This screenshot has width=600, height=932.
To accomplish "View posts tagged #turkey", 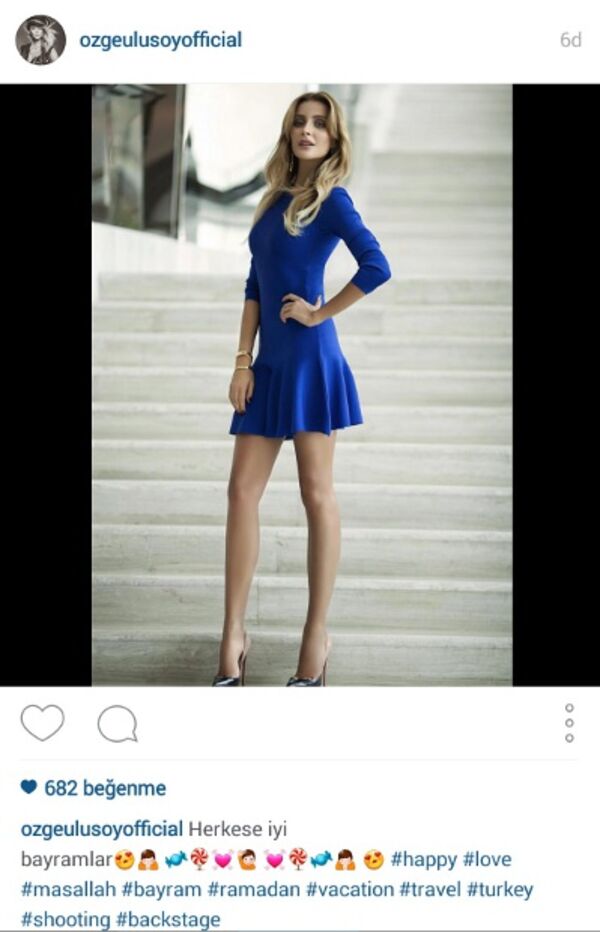I will pos(500,889).
